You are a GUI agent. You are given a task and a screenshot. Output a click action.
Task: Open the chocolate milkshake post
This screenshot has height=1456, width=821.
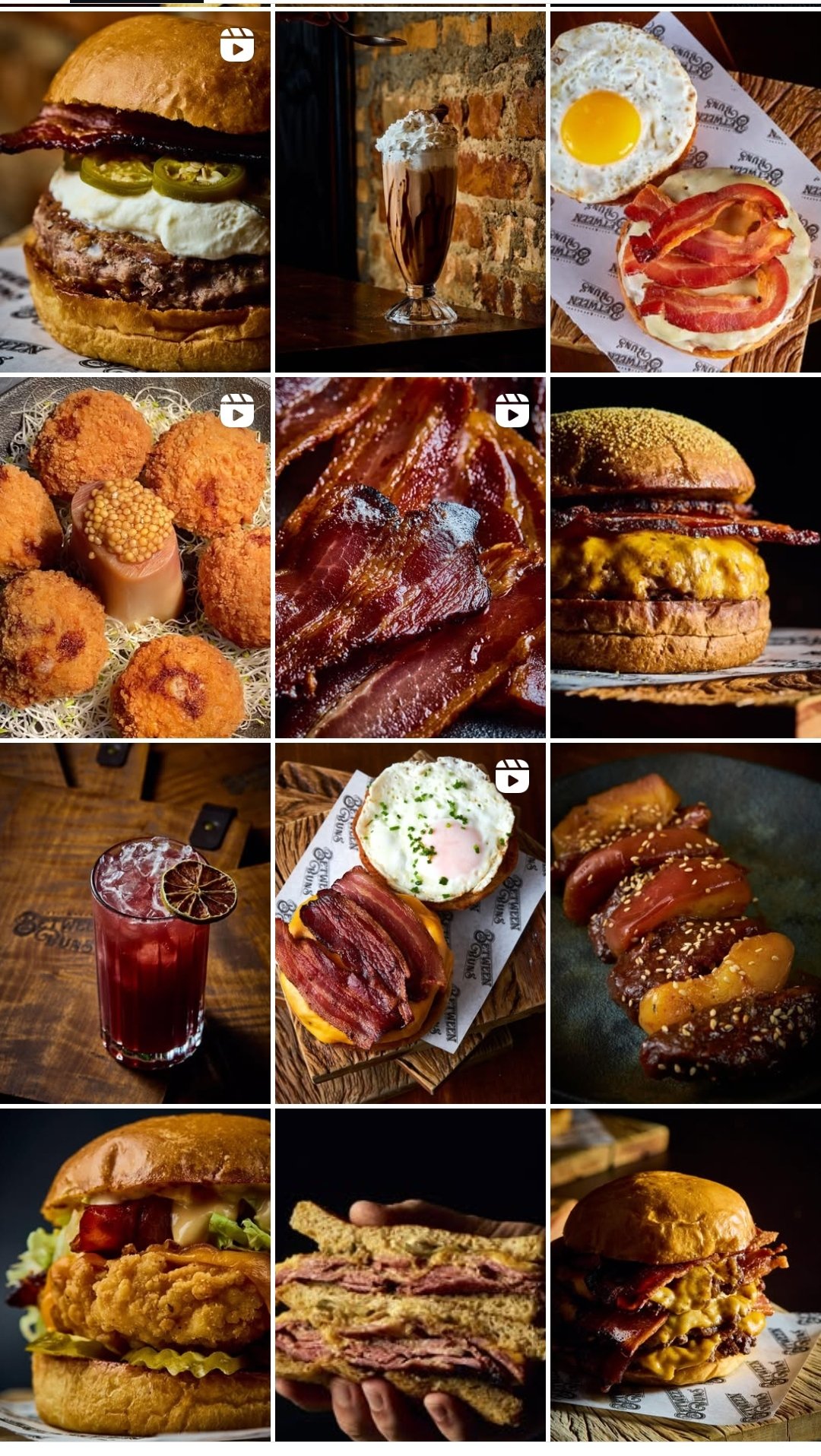click(410, 192)
